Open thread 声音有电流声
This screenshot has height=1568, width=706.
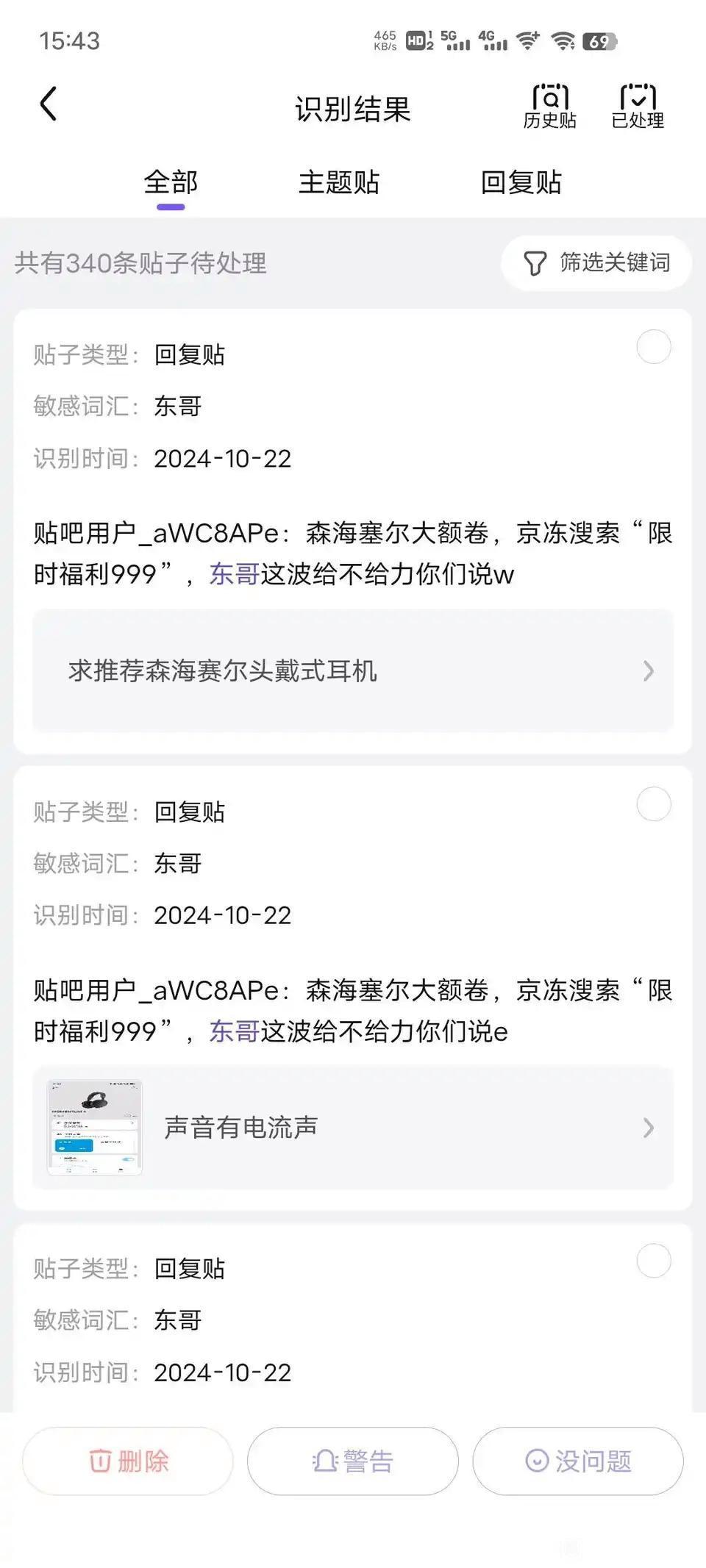point(353,1128)
